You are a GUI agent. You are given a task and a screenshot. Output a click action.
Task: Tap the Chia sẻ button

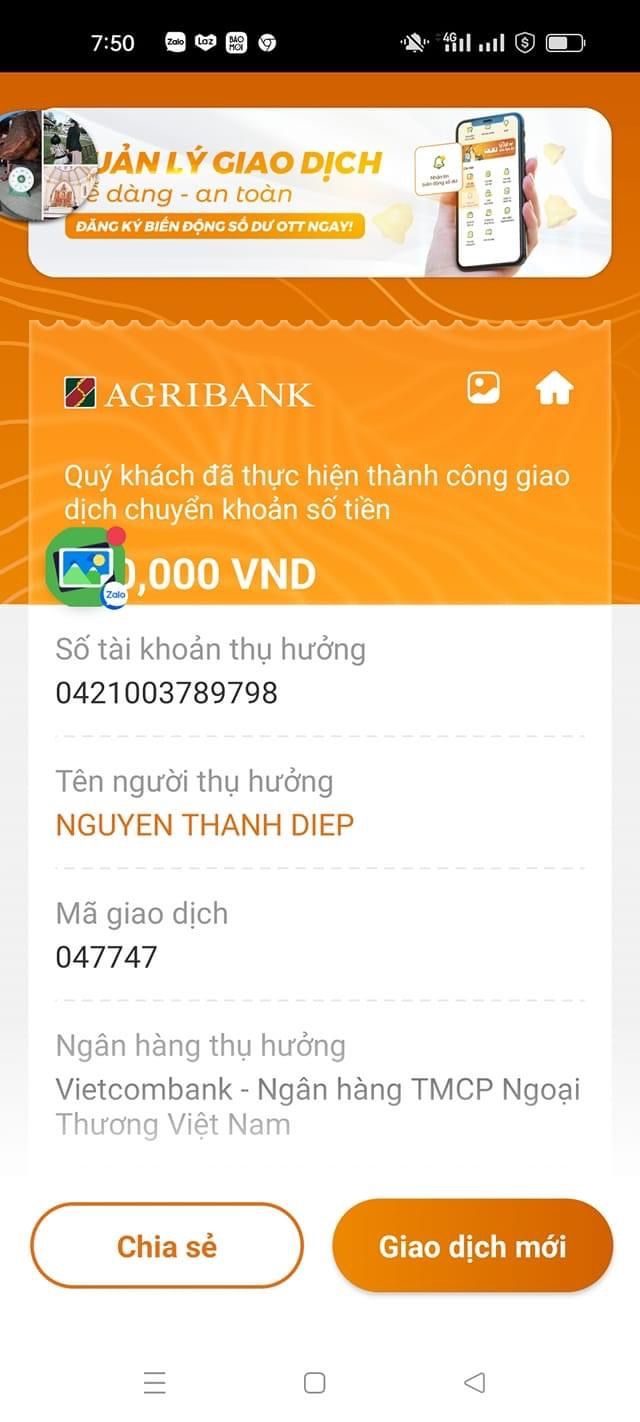[167, 1246]
